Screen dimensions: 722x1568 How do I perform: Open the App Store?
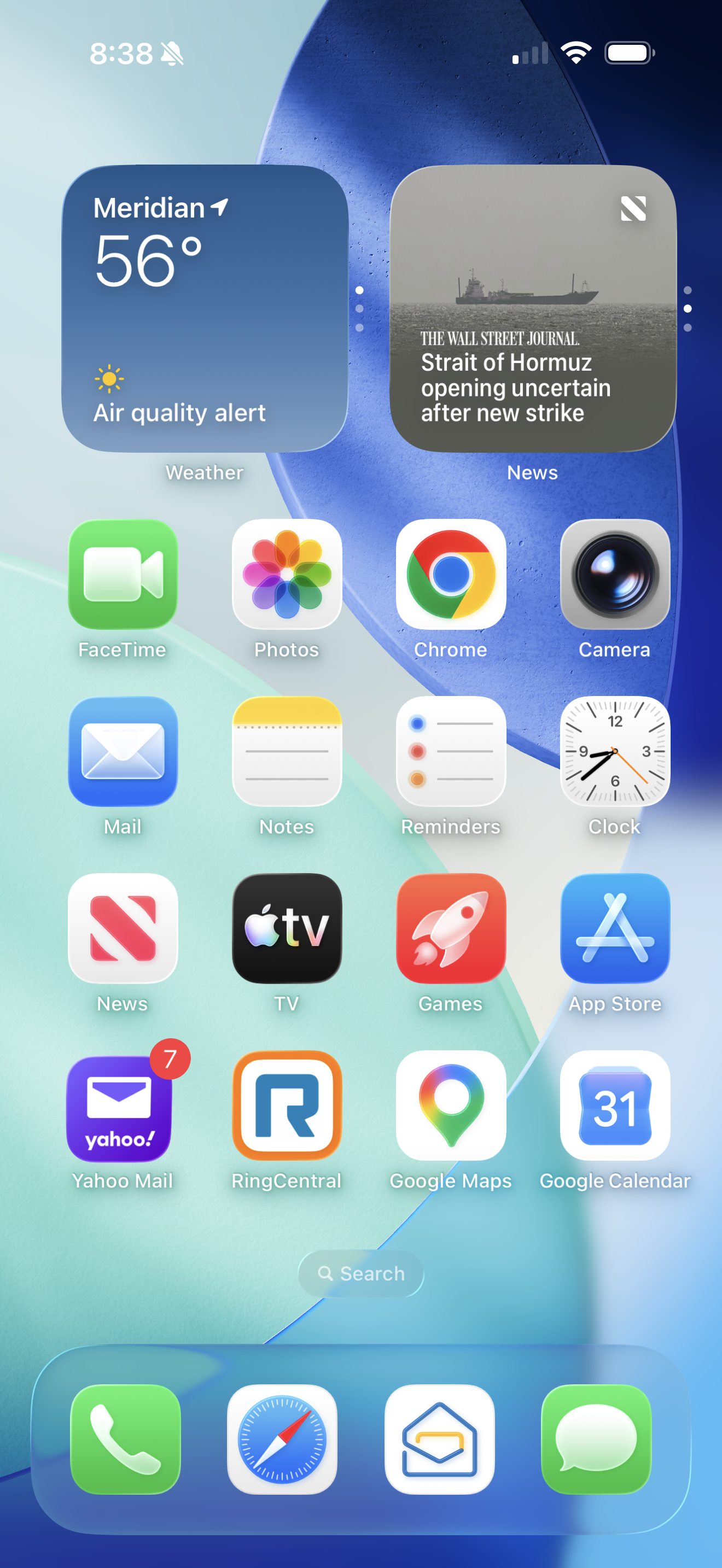tap(615, 928)
